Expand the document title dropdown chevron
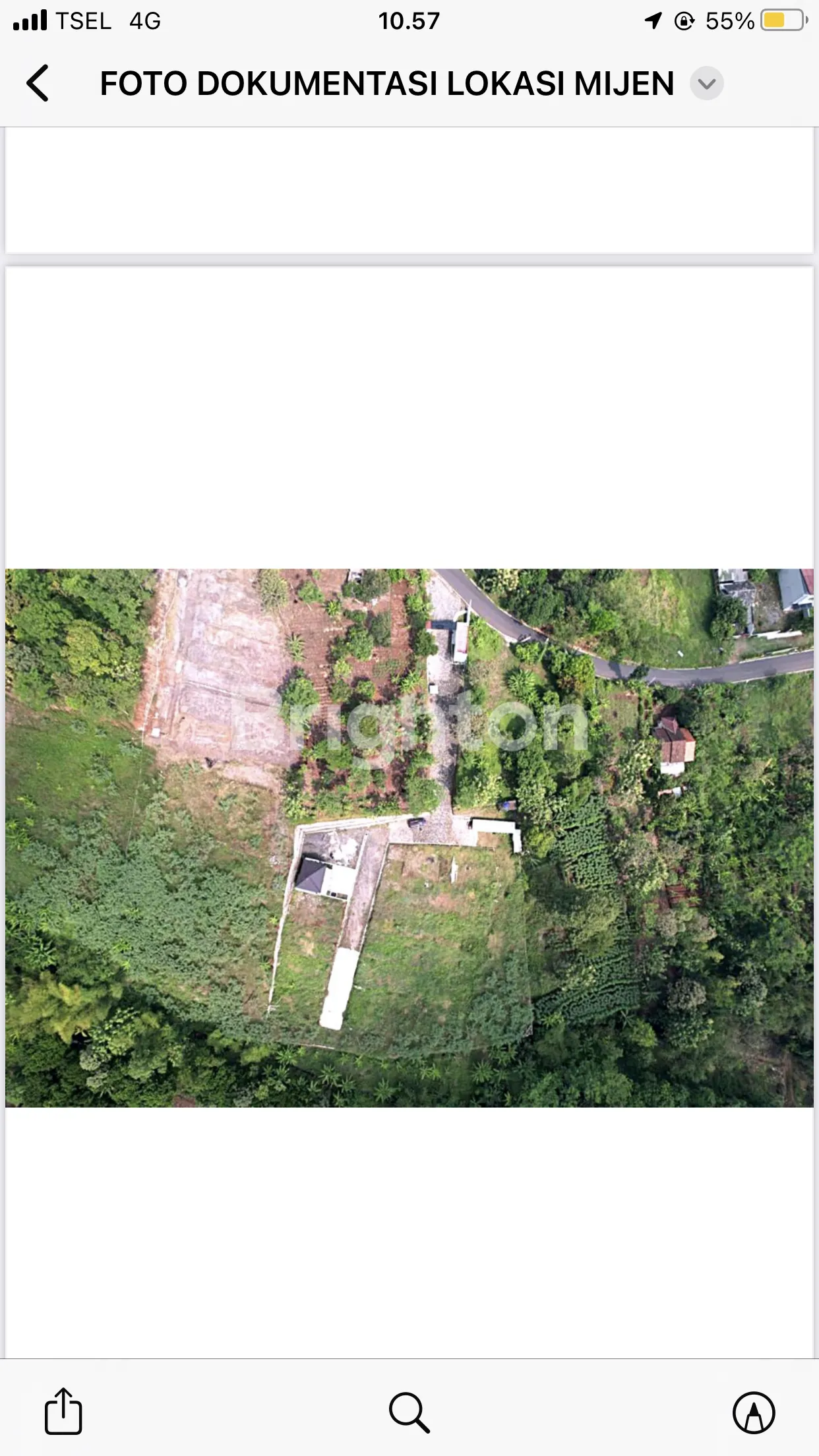 coord(706,84)
